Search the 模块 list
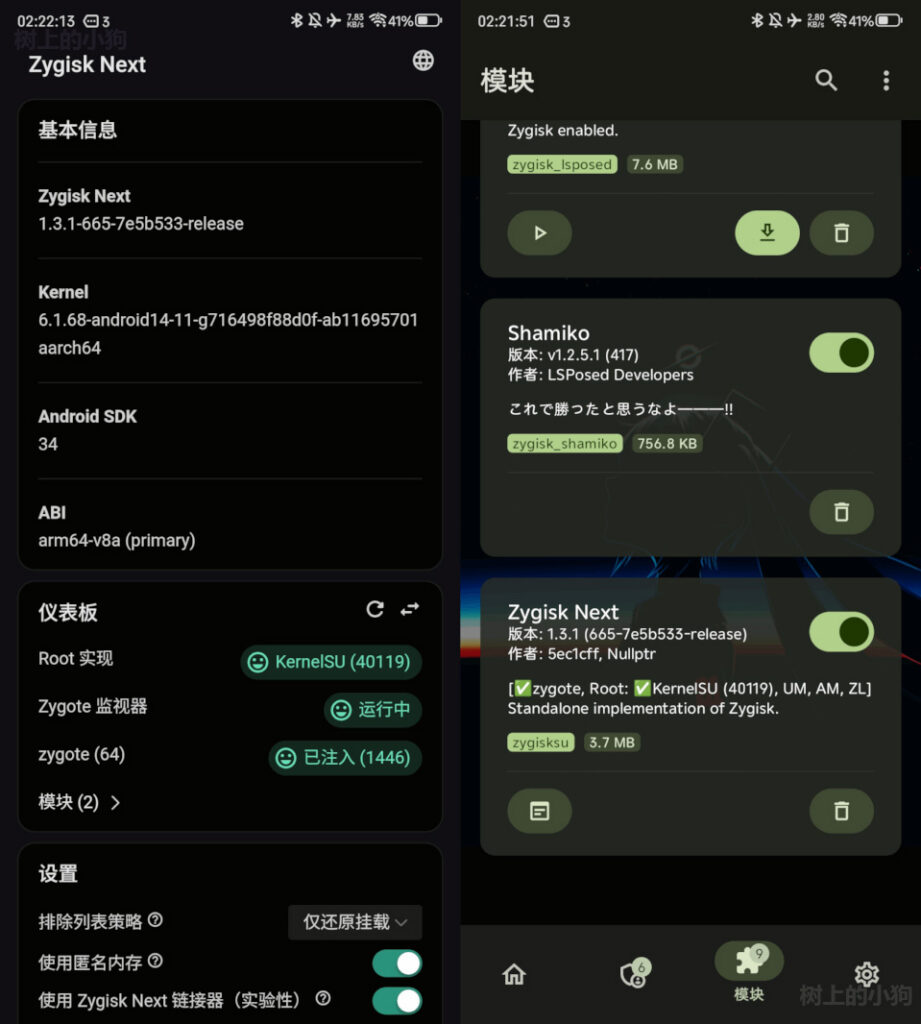Image resolution: width=921 pixels, height=1024 pixels. 825,81
